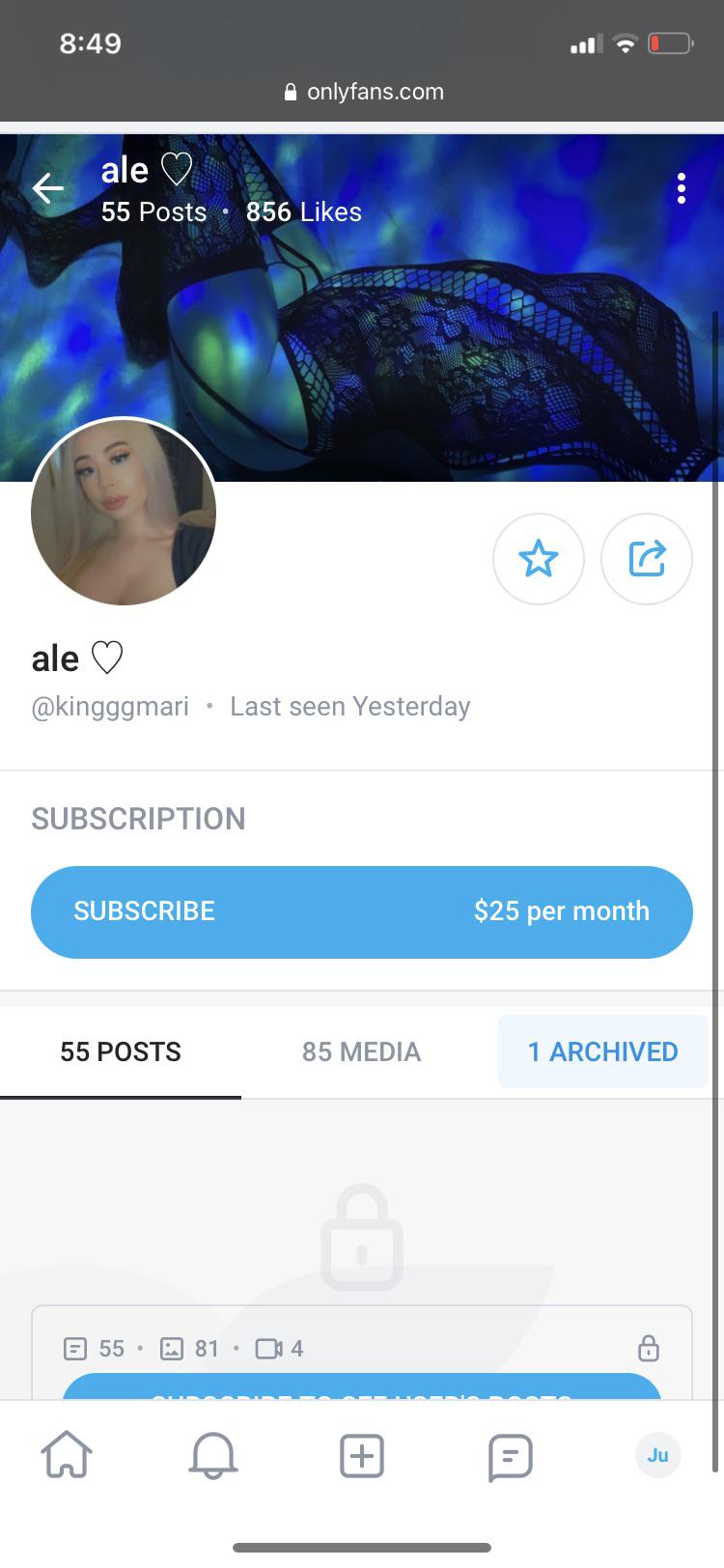Switch to the 85 MEDIA tab
The width and height of the screenshot is (724, 1568).
(x=361, y=1051)
